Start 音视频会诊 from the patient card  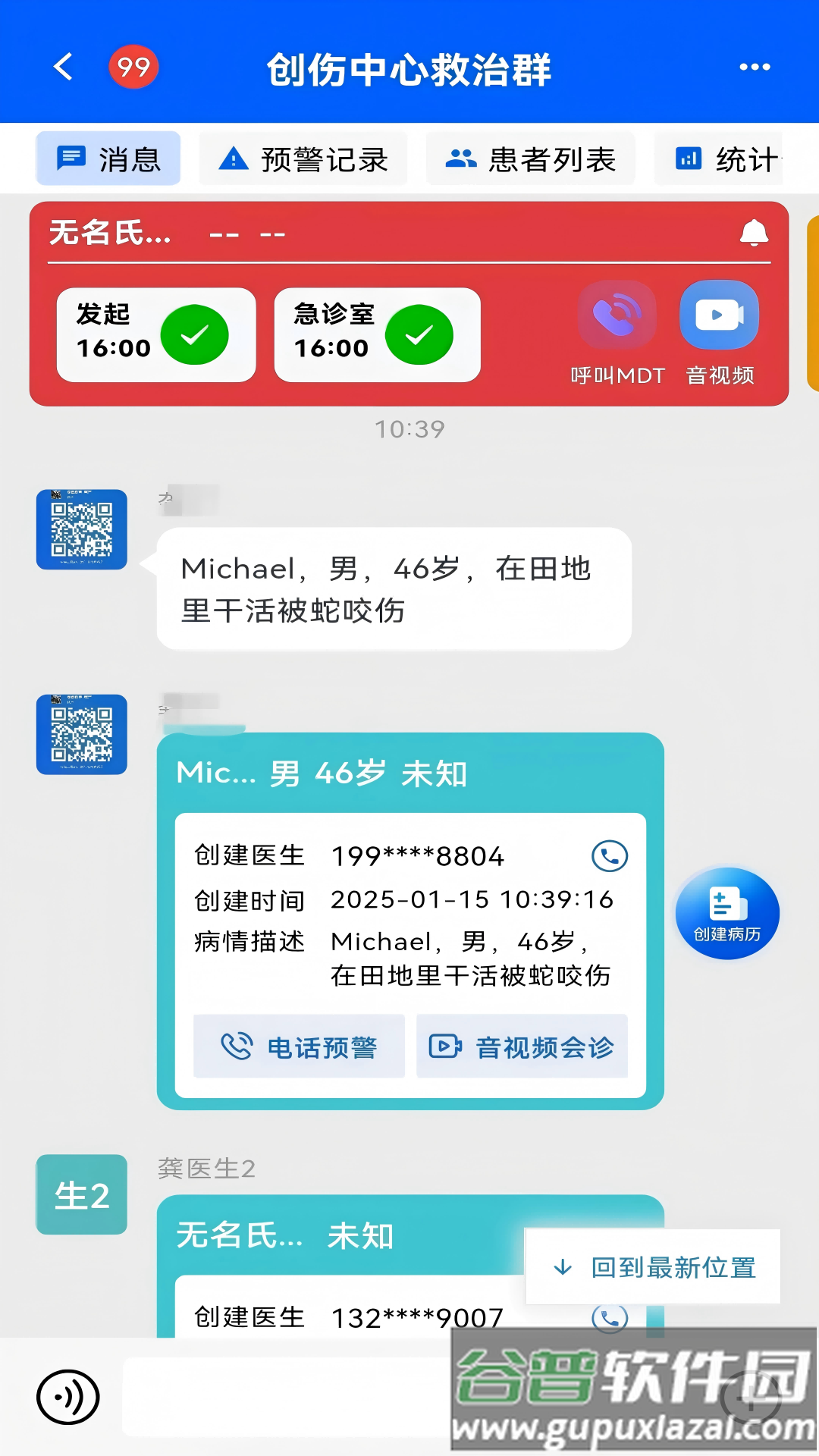point(521,1046)
